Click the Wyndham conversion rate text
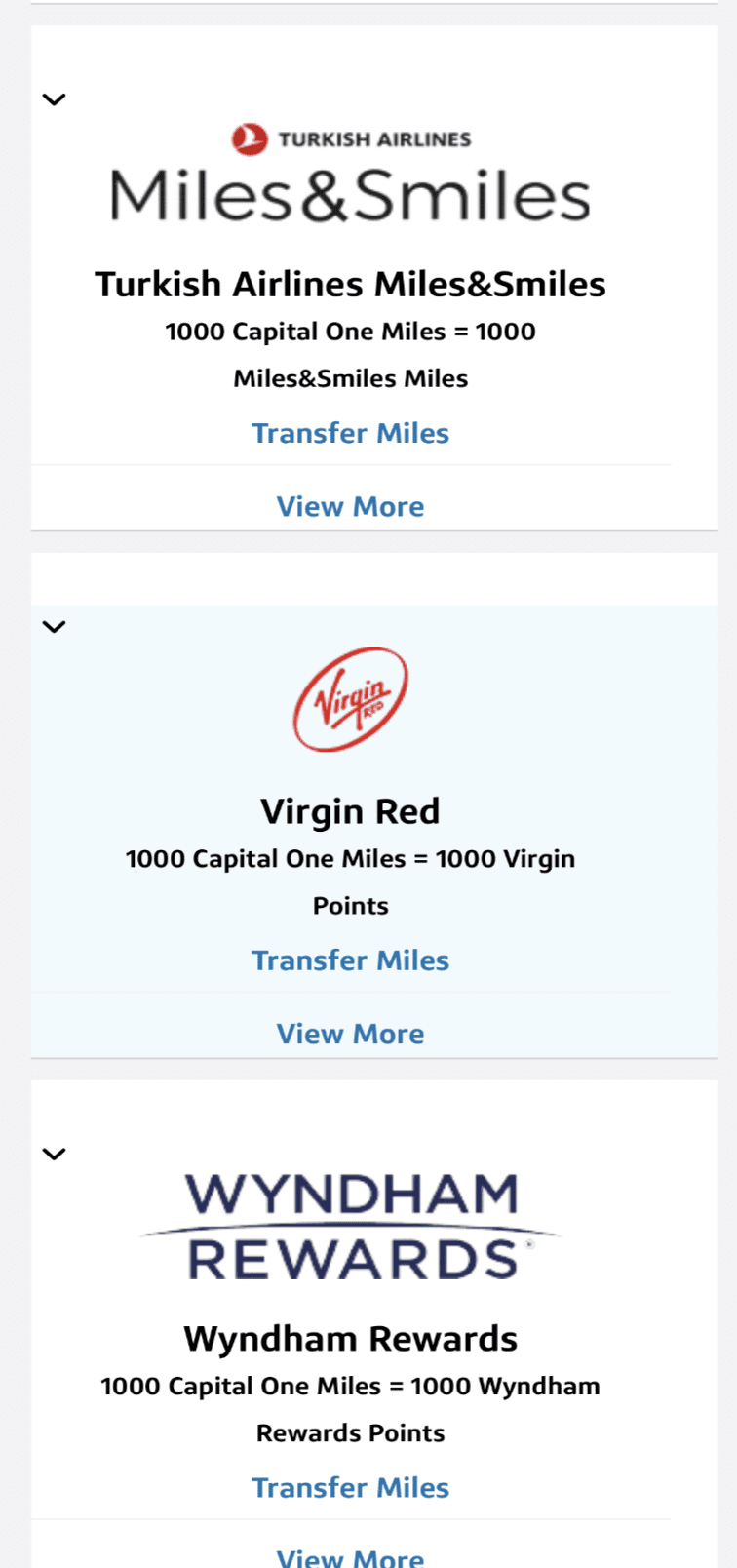This screenshot has height=1568, width=737. (x=351, y=1409)
